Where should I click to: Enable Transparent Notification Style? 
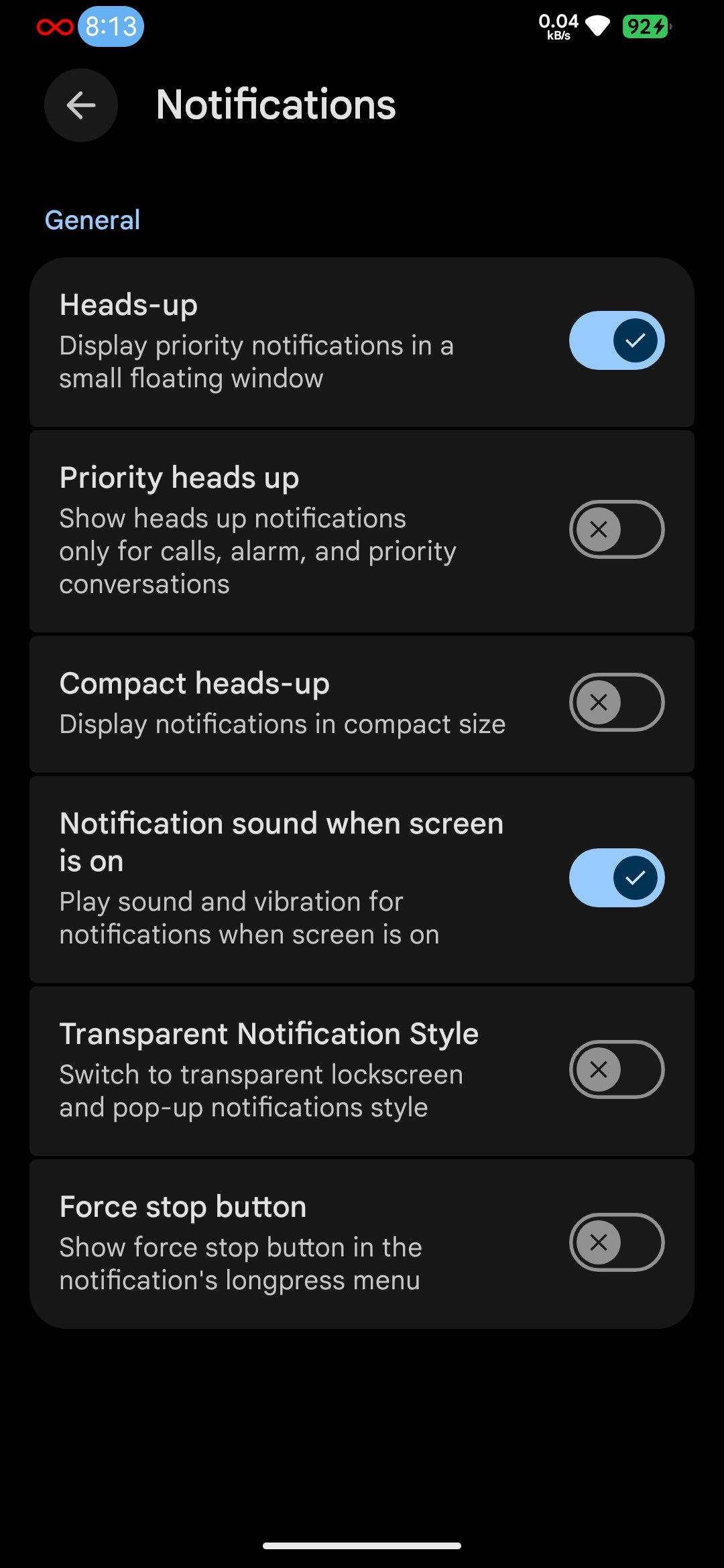(617, 1069)
